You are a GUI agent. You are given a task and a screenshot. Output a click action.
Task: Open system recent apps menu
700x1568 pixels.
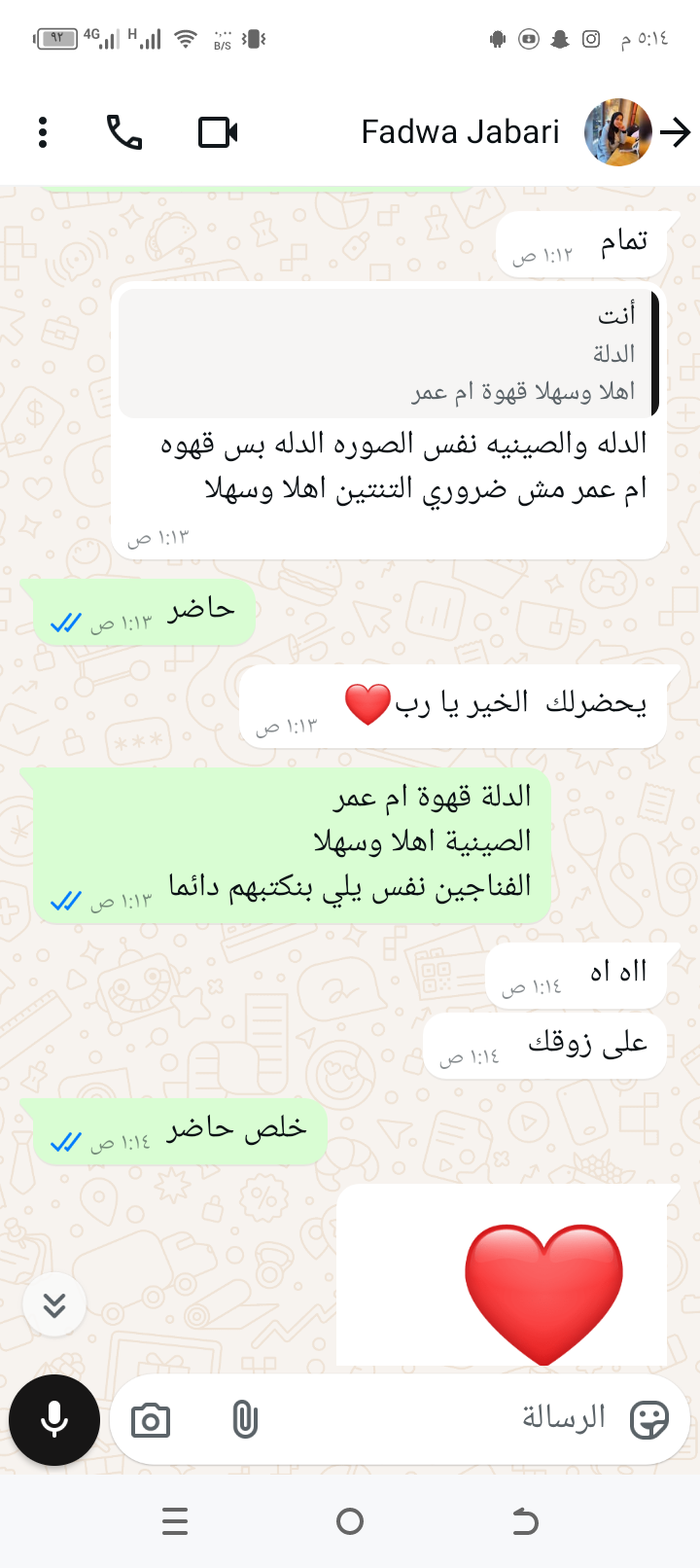(x=175, y=1521)
